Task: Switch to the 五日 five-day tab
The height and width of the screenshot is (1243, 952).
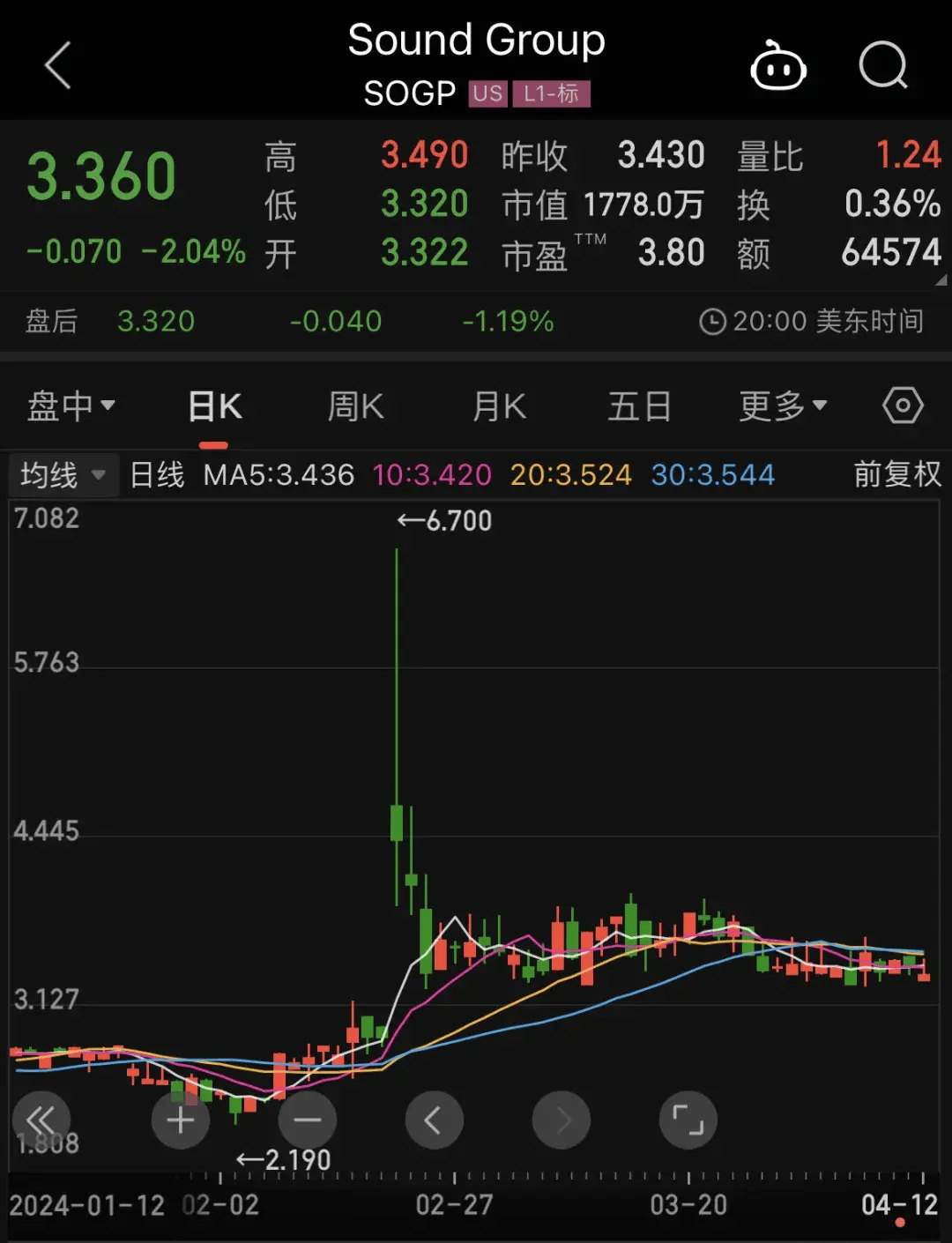Action: point(640,406)
